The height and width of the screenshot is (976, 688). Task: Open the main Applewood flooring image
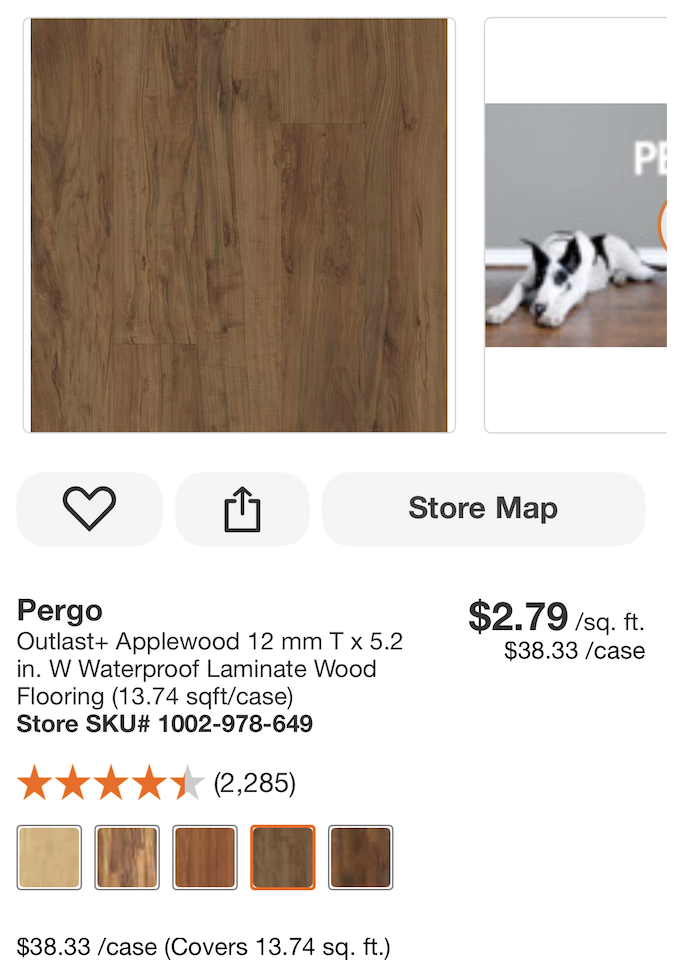pyautogui.click(x=239, y=225)
